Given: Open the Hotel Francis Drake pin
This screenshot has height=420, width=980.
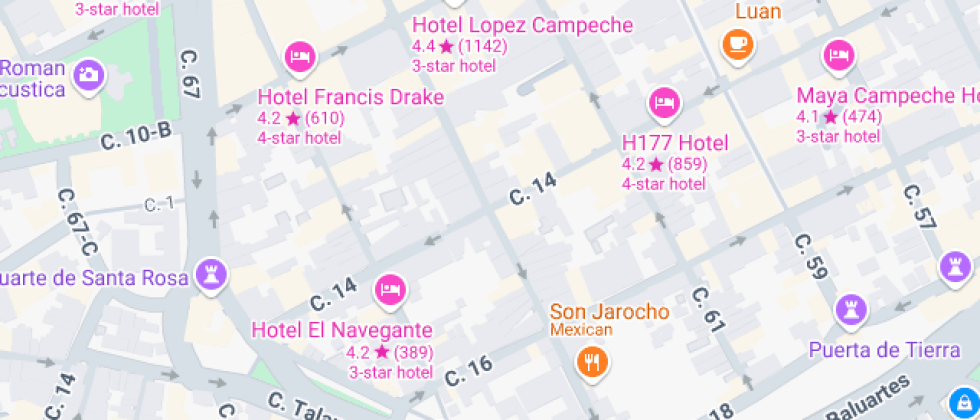Looking at the screenshot, I should point(300,57).
